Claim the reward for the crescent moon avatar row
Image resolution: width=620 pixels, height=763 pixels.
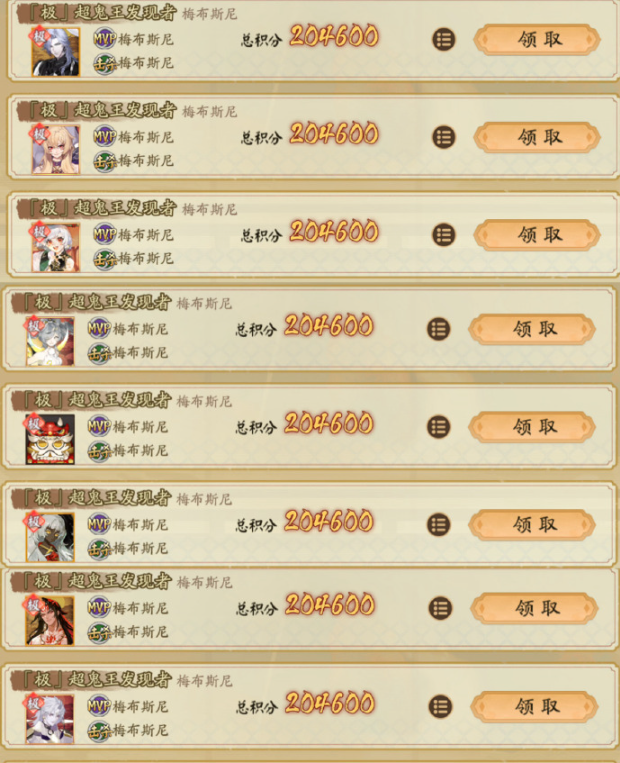(535, 329)
